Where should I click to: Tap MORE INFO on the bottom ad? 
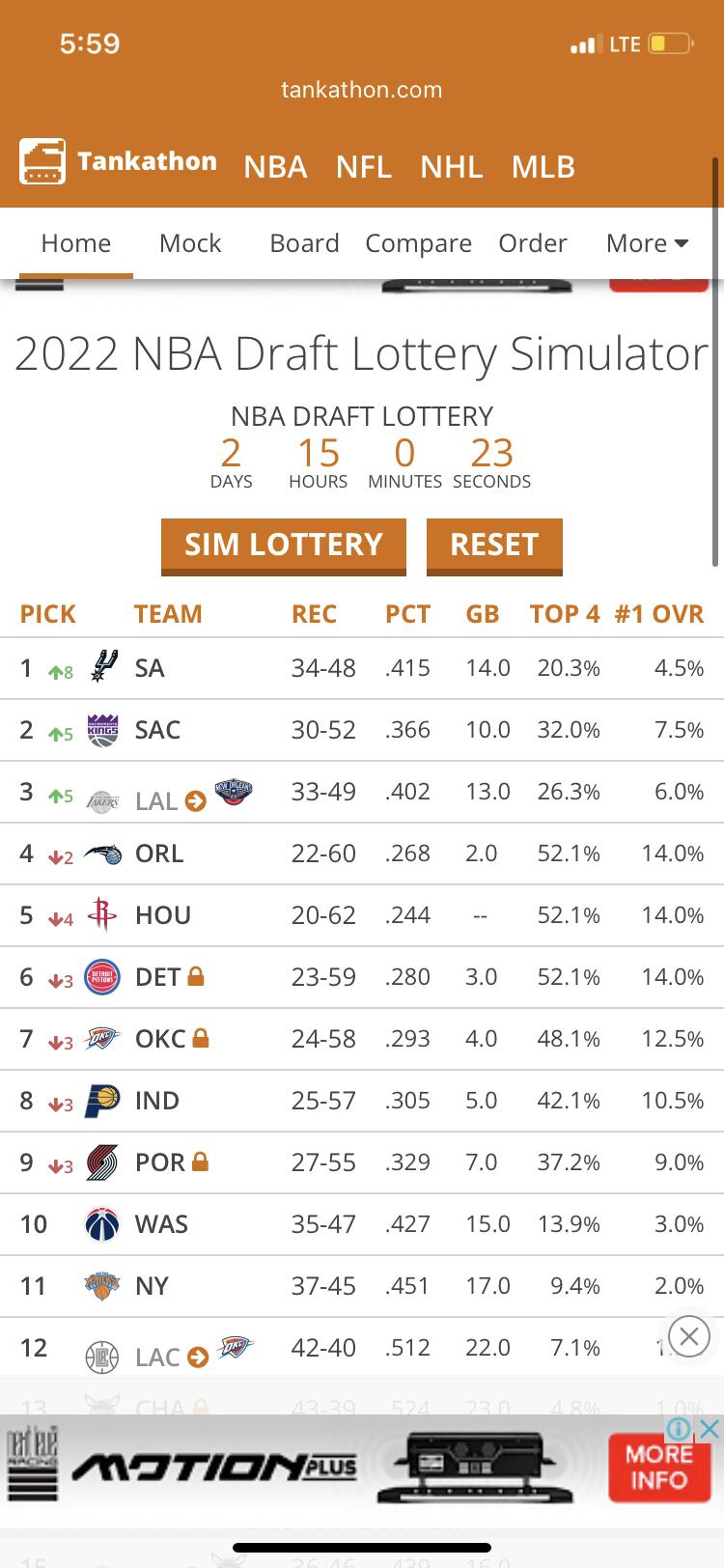pyautogui.click(x=658, y=1468)
